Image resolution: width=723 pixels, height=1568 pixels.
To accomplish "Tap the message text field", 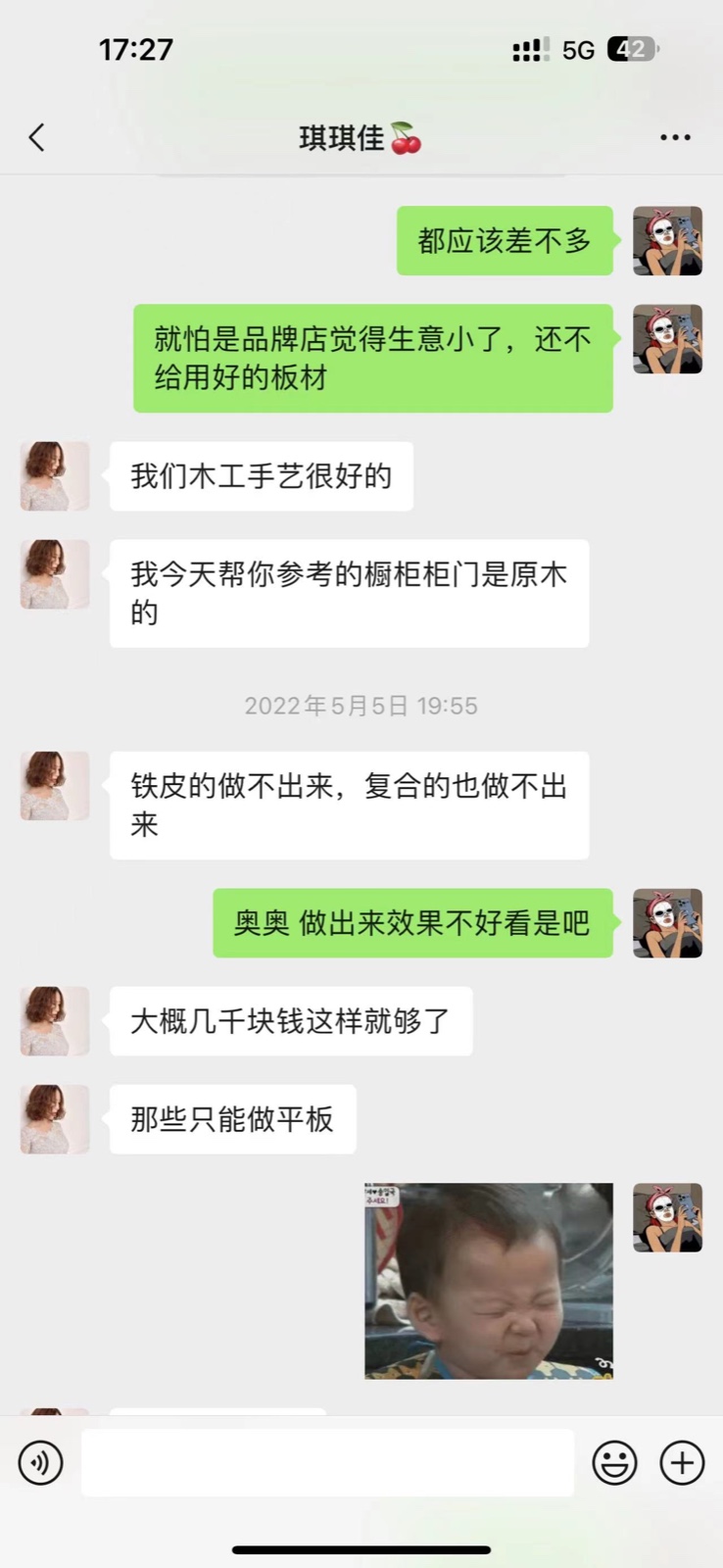I will click(x=327, y=1463).
